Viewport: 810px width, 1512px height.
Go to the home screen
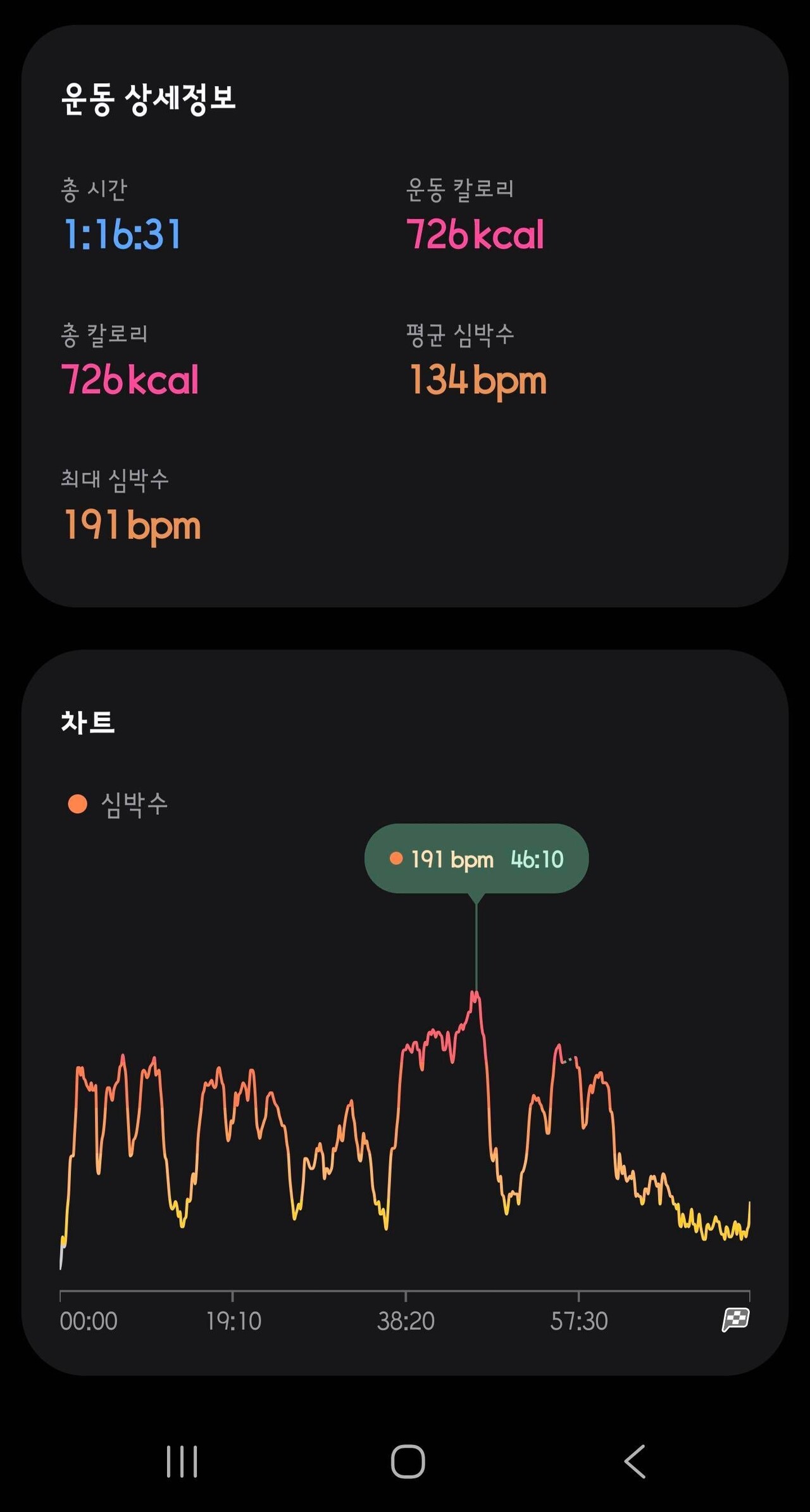point(408,1461)
